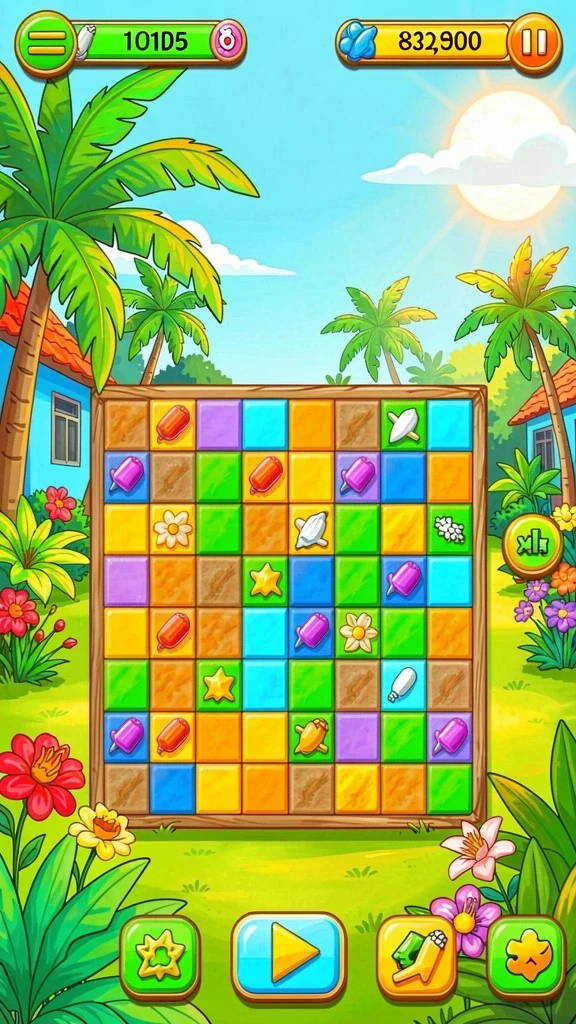Tap the white feather tile on green
Image resolution: width=576 pixels, height=1024 pixels.
(x=403, y=425)
